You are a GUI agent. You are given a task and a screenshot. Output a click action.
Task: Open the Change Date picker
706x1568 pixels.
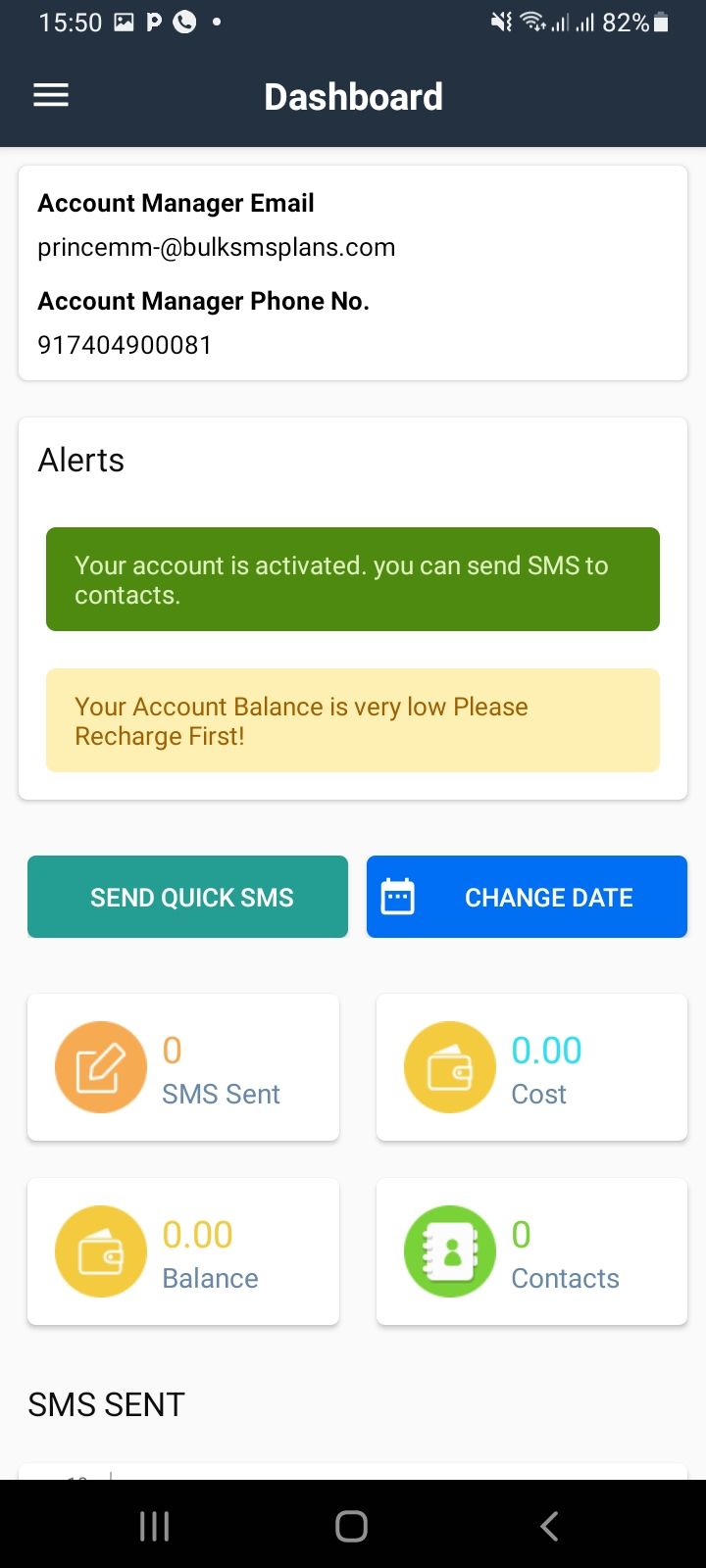[x=527, y=897]
